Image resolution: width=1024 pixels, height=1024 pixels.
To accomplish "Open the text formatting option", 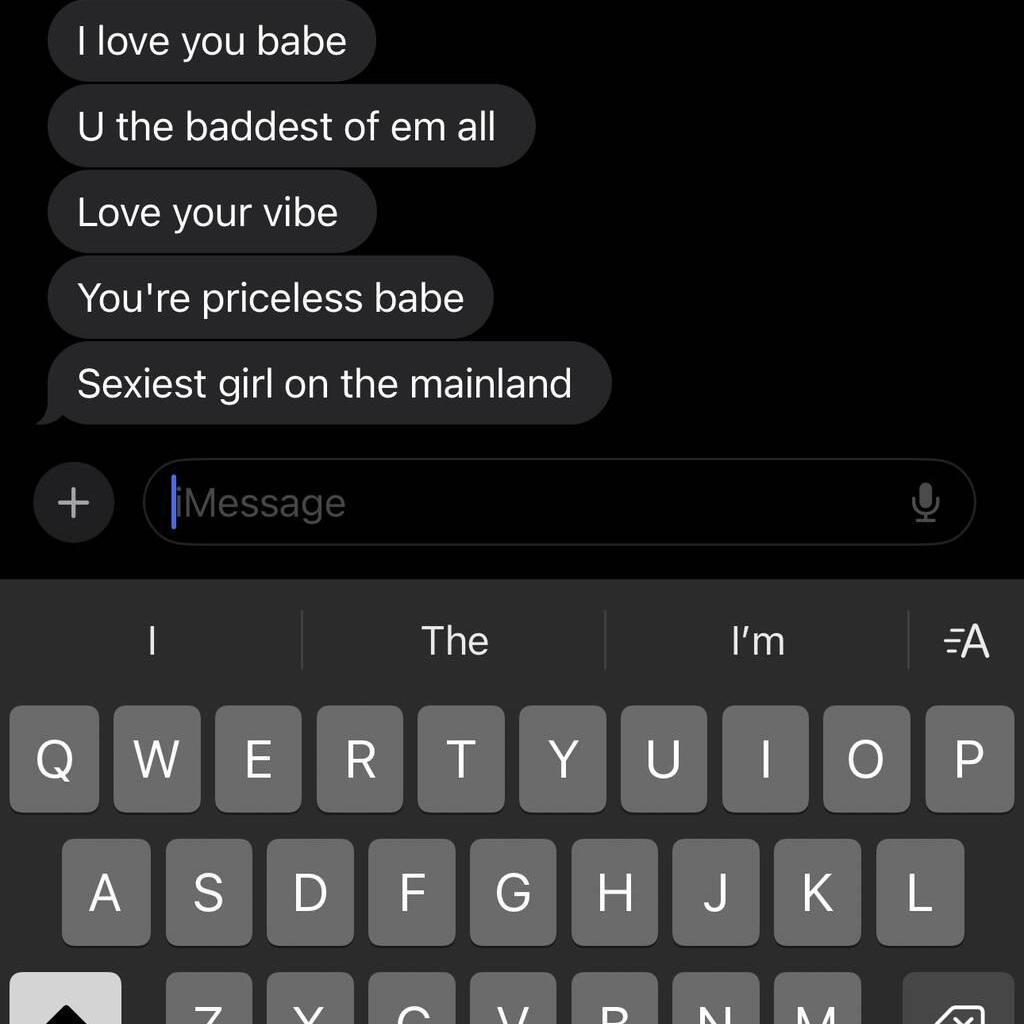I will pyautogui.click(x=966, y=641).
